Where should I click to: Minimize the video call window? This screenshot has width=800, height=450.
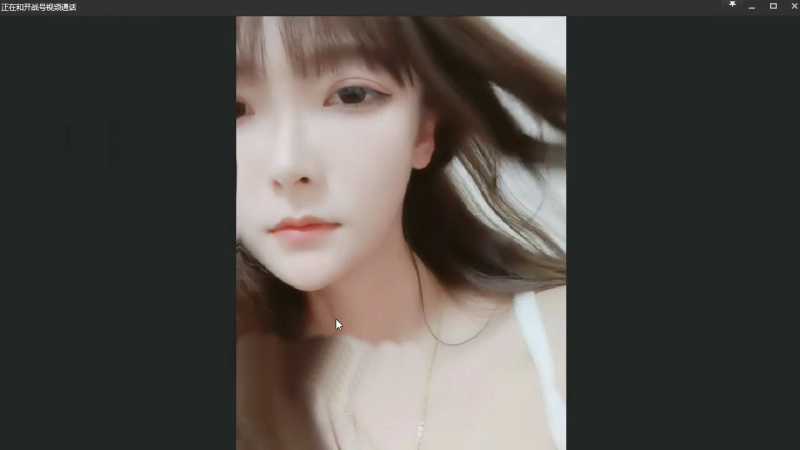click(752, 6)
